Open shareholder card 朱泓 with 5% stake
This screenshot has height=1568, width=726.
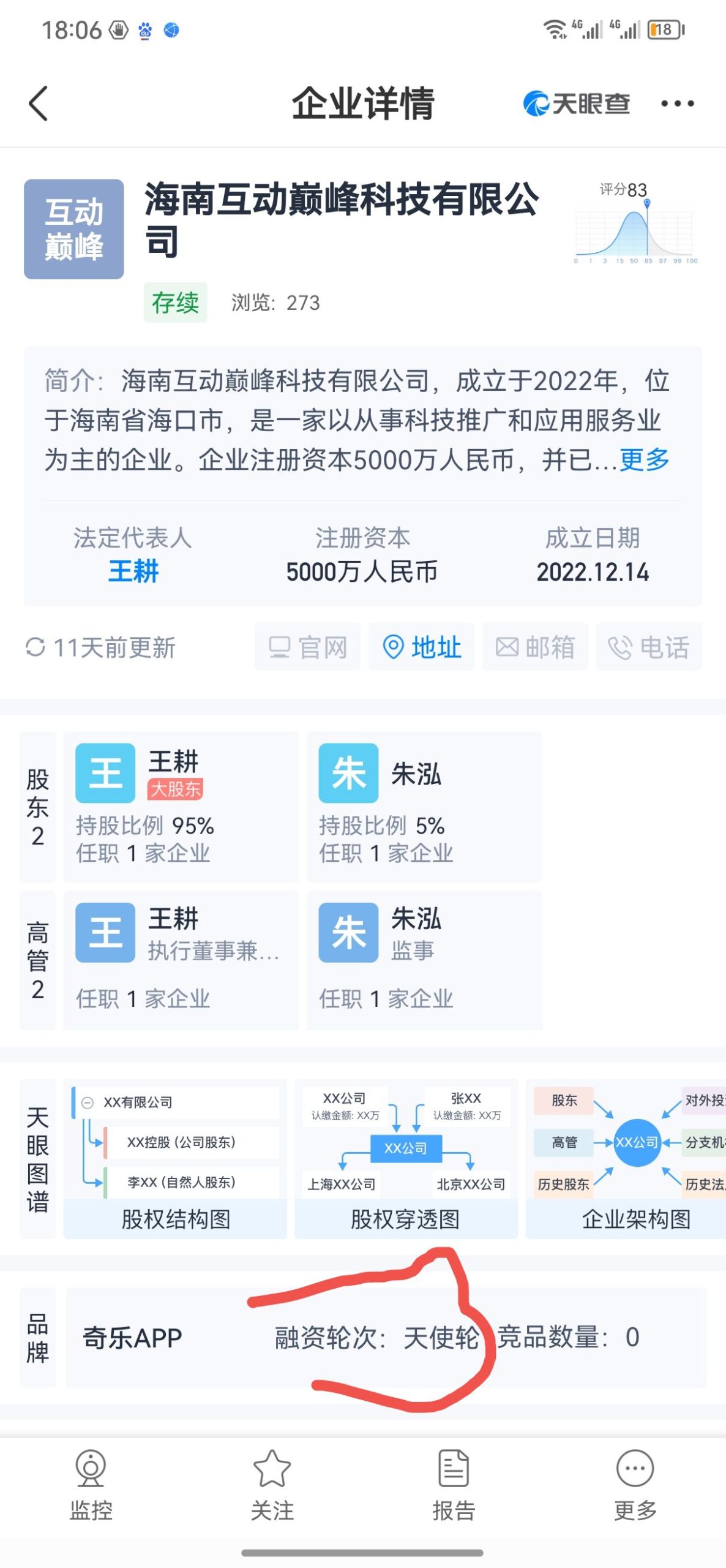coord(424,805)
